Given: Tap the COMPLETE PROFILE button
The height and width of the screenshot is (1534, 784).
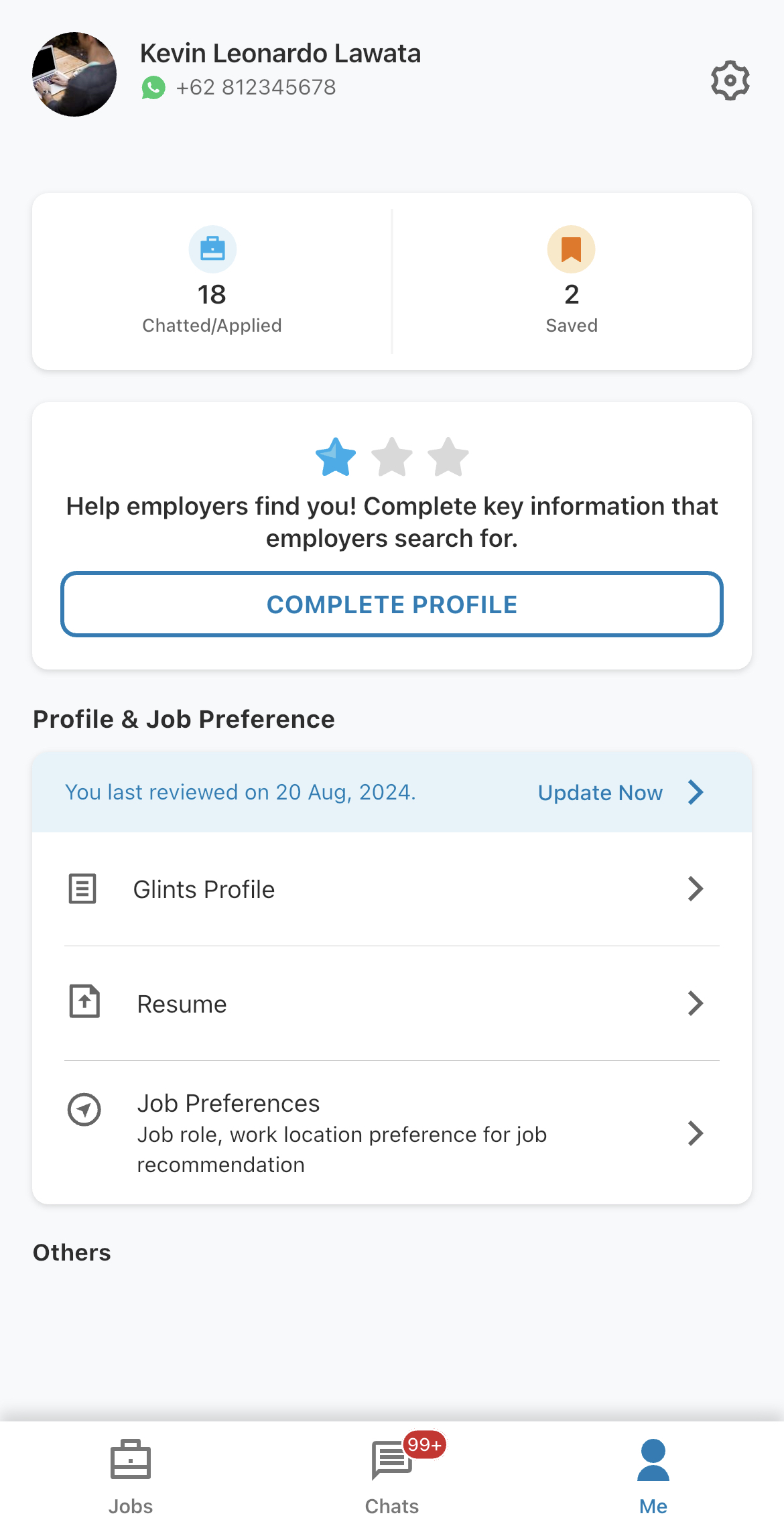Looking at the screenshot, I should click(x=392, y=604).
